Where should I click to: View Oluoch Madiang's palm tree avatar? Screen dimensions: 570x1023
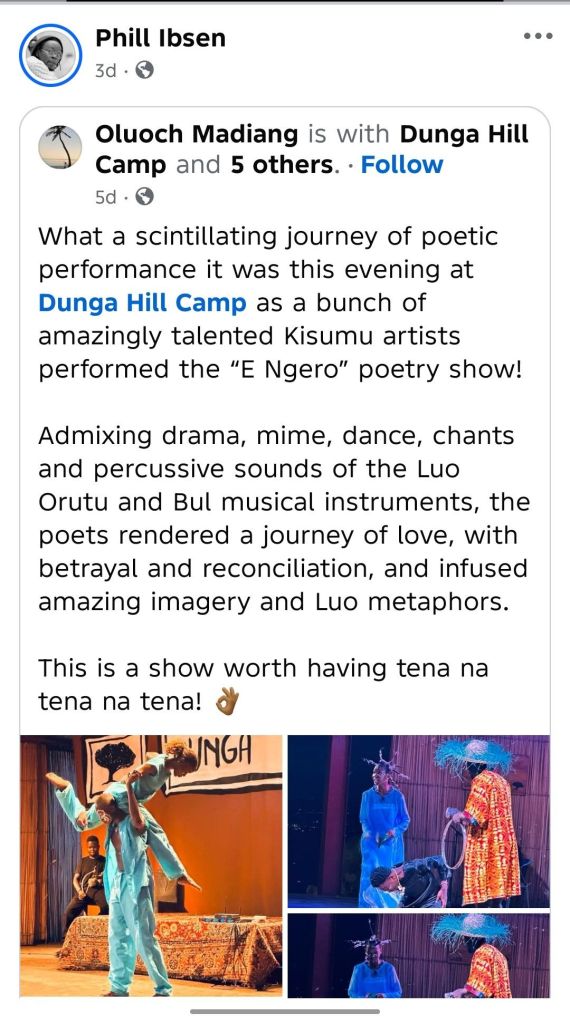pos(61,147)
